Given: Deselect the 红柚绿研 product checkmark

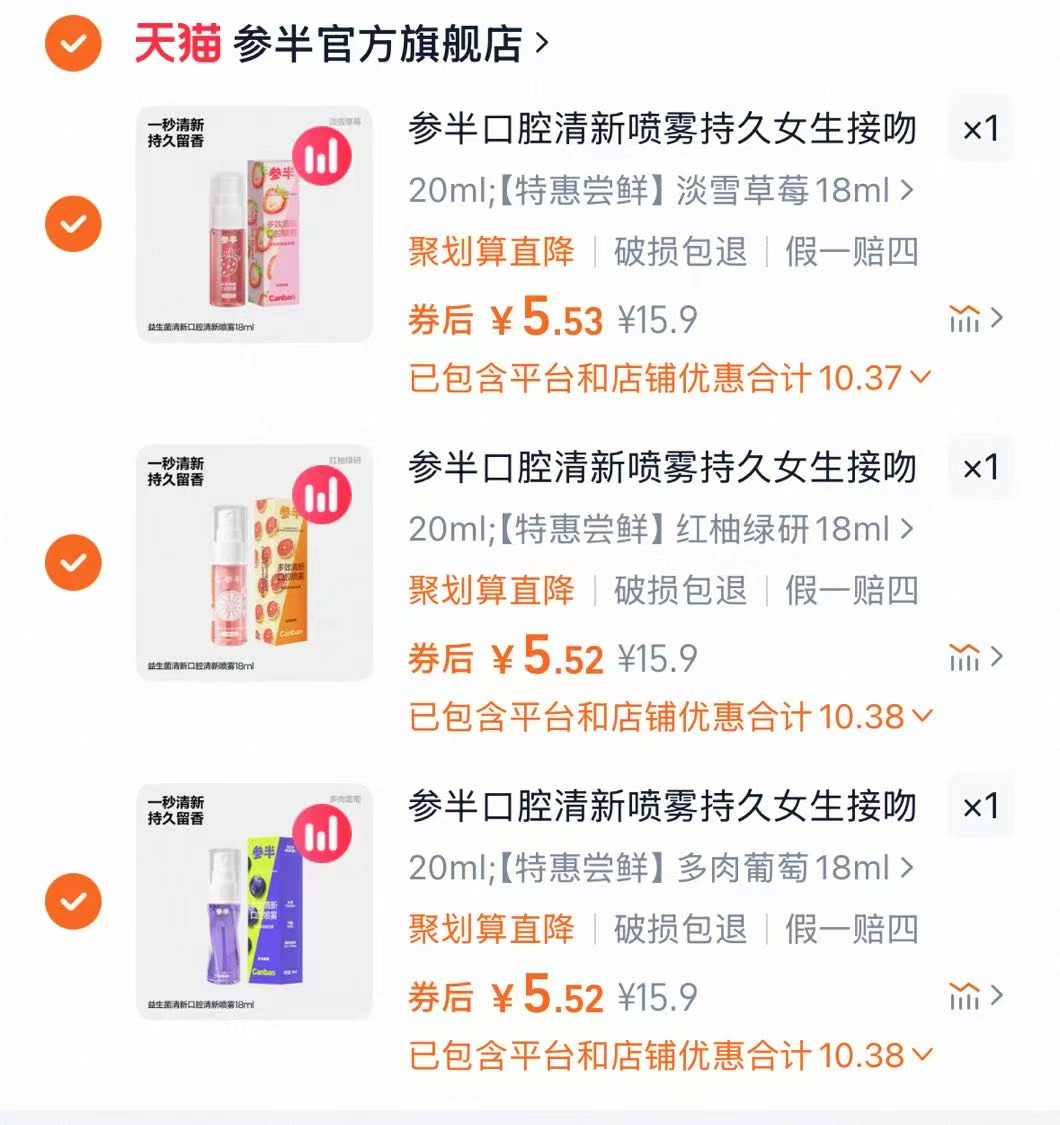Looking at the screenshot, I should pos(71,561).
